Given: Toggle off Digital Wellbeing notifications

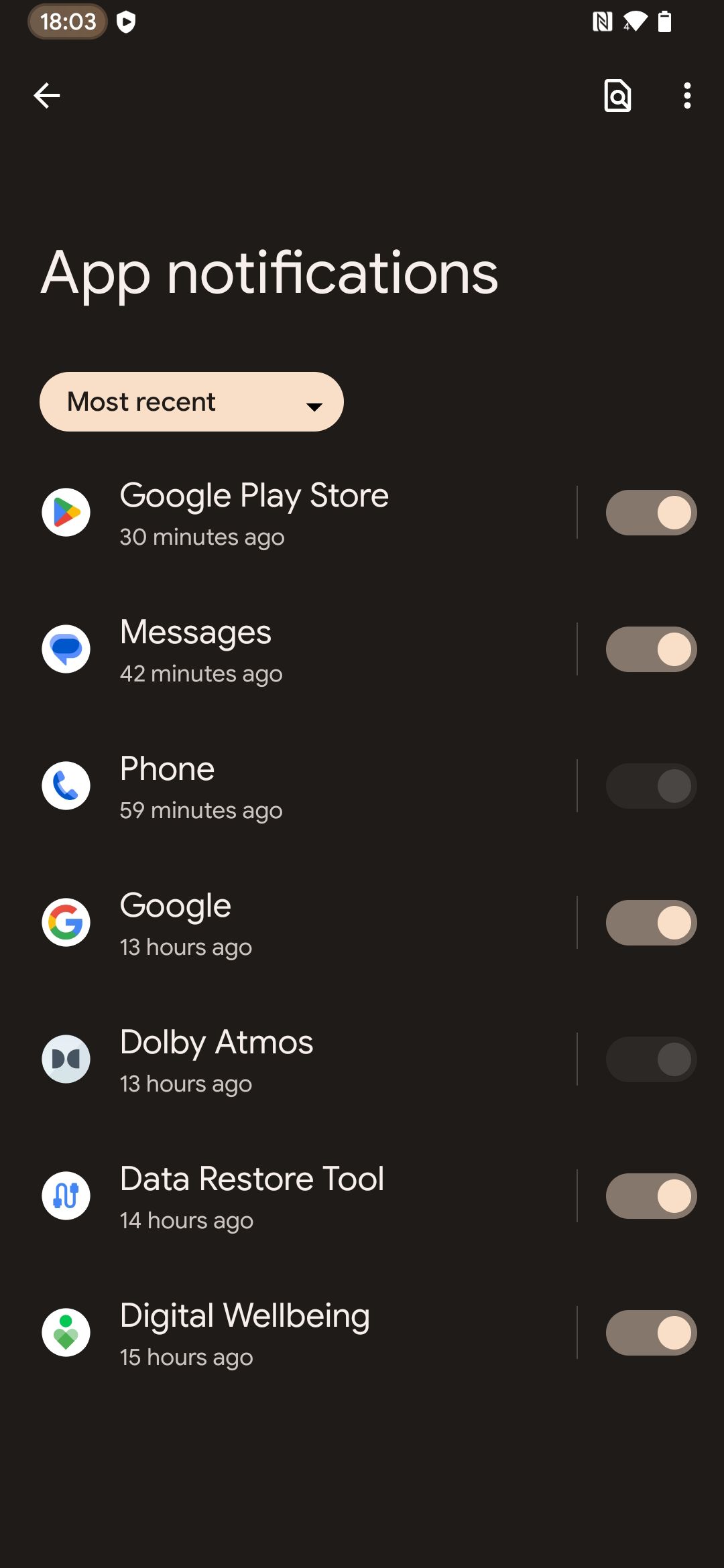Looking at the screenshot, I should [651, 1332].
